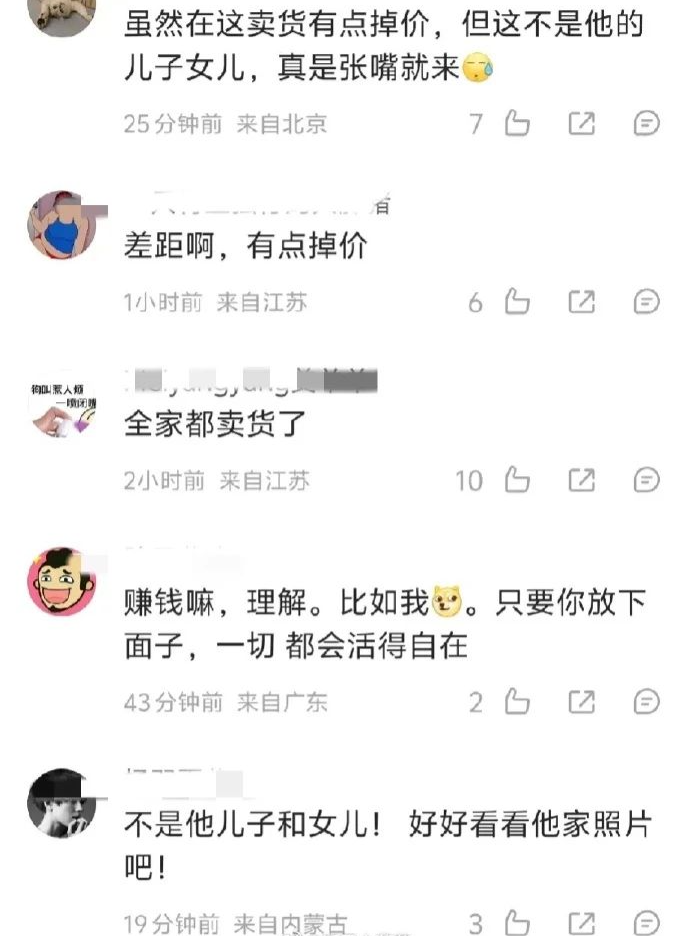
Task: Reply to the comment 差距啊，有点掉价
Action: (x=647, y=302)
